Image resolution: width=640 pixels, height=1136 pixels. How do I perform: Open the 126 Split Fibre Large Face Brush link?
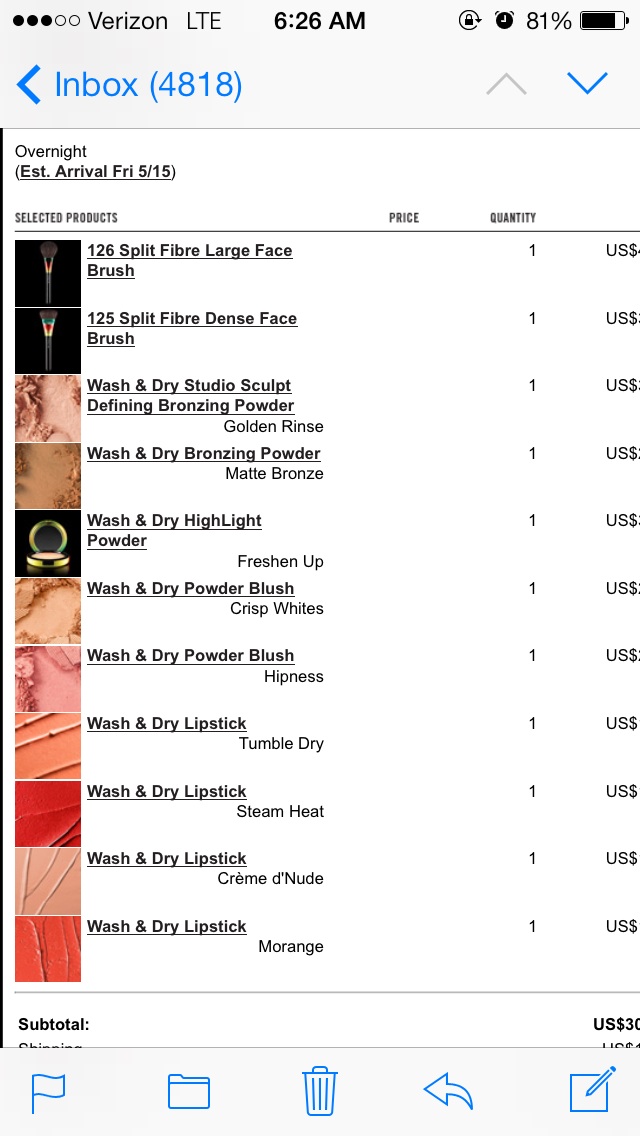click(190, 260)
